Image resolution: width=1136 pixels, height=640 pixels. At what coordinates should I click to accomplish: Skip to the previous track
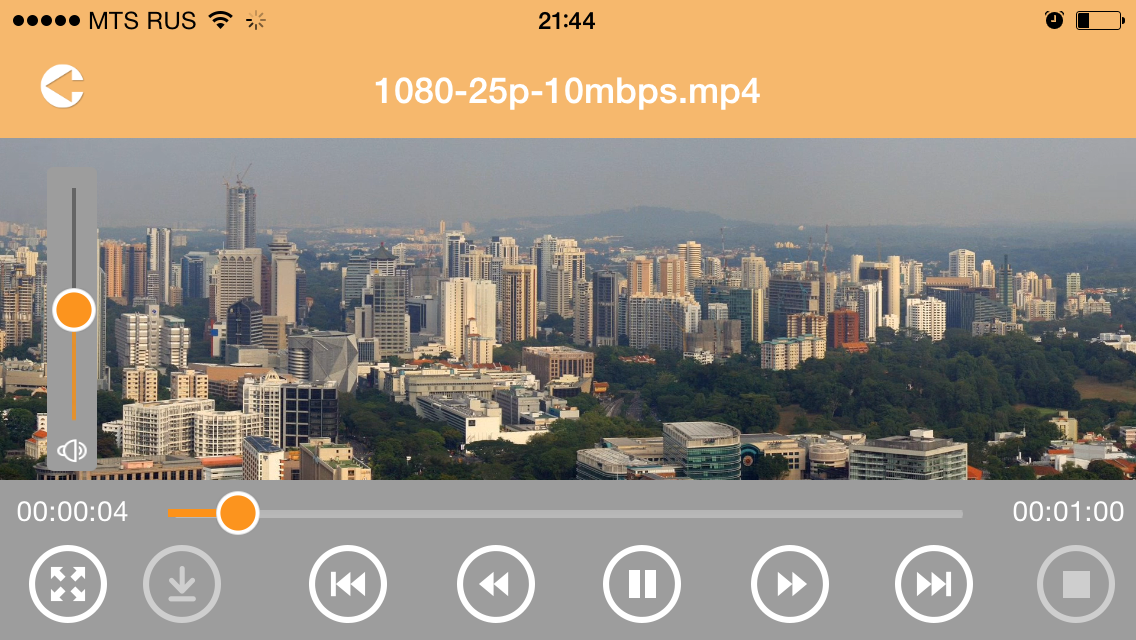coord(347,584)
